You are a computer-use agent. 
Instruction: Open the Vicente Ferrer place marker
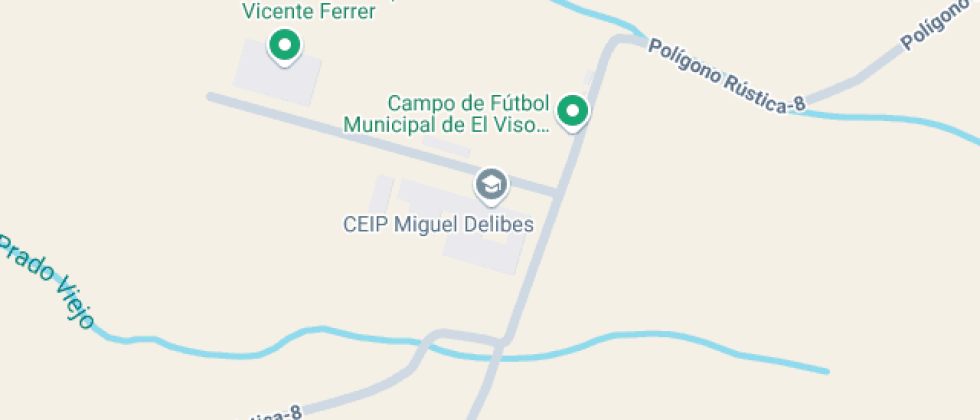[285, 45]
